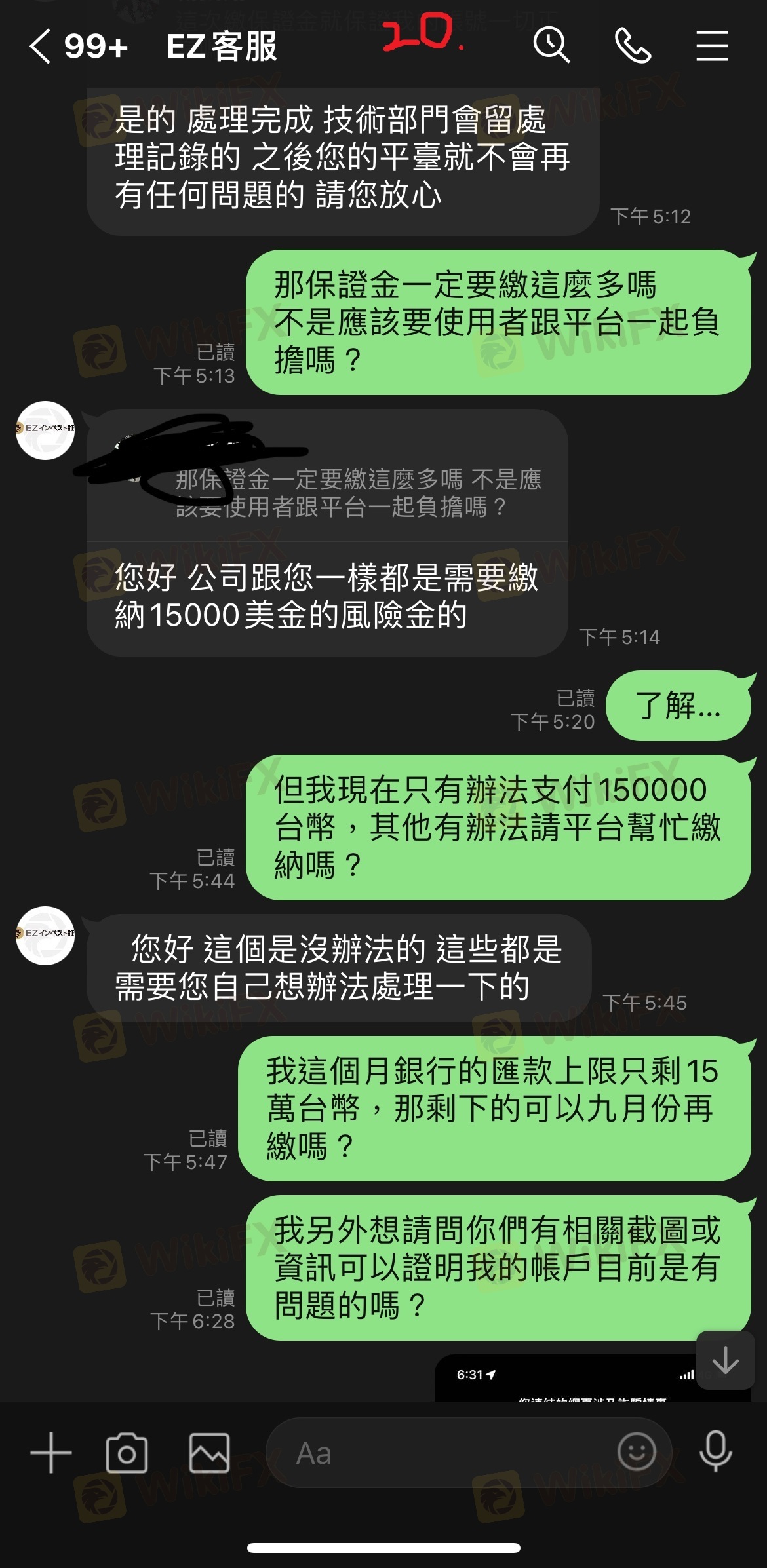The image size is (767, 1568).
Task: Go back to the chat list
Action: [41, 47]
